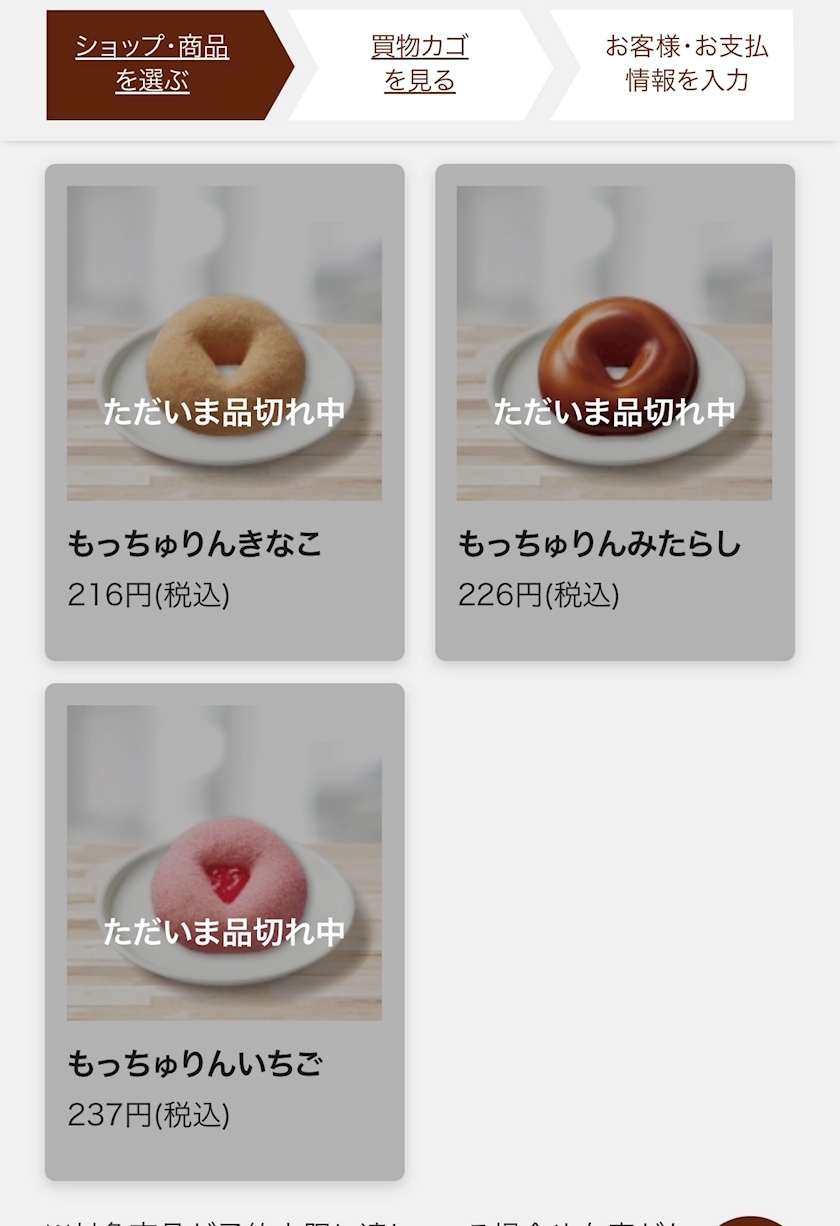Open the もっちゅりんいちご product card
This screenshot has width=840, height=1226.
click(x=225, y=932)
